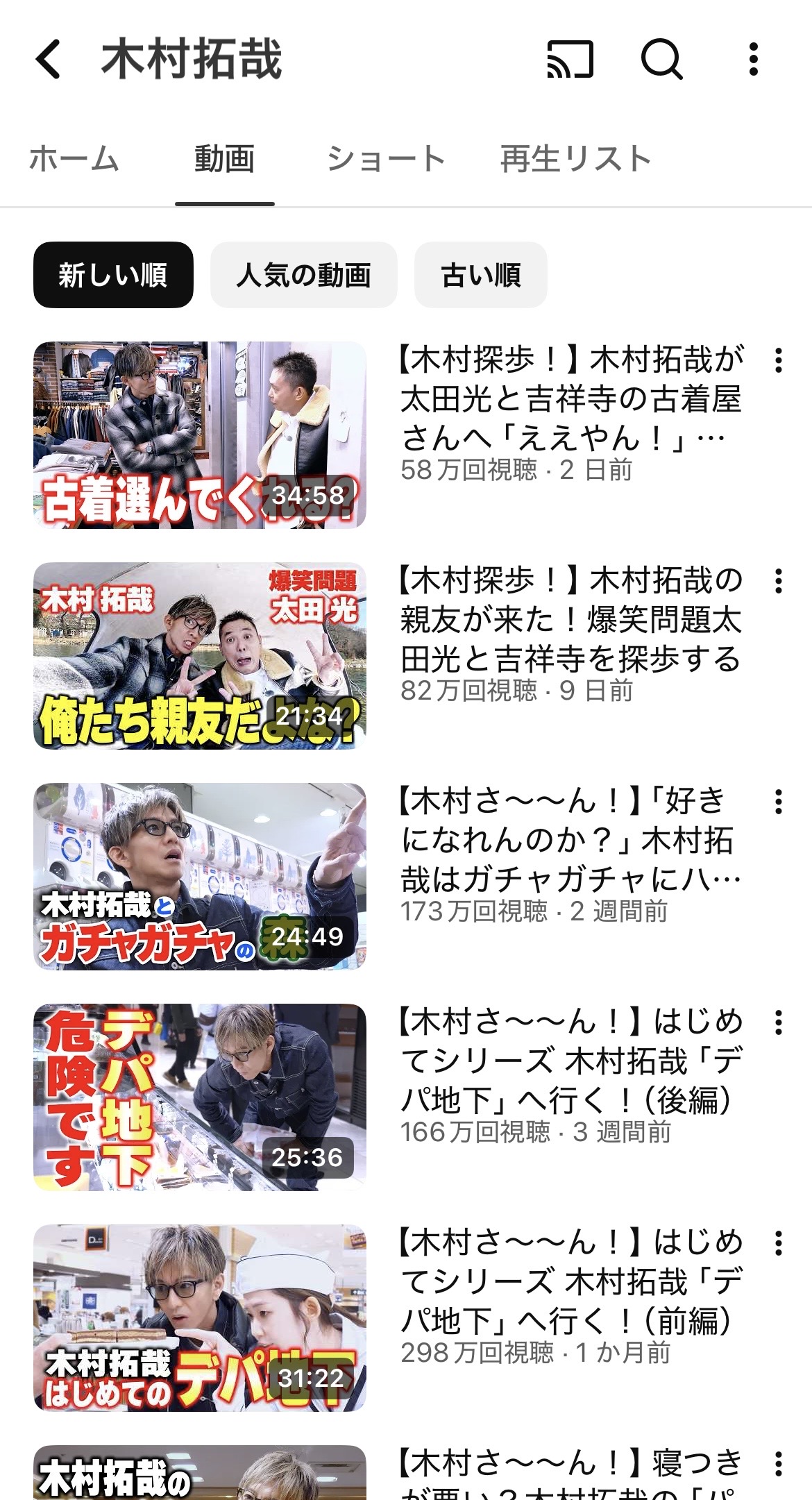Search within the channel
812x1500 pixels.
point(661,60)
